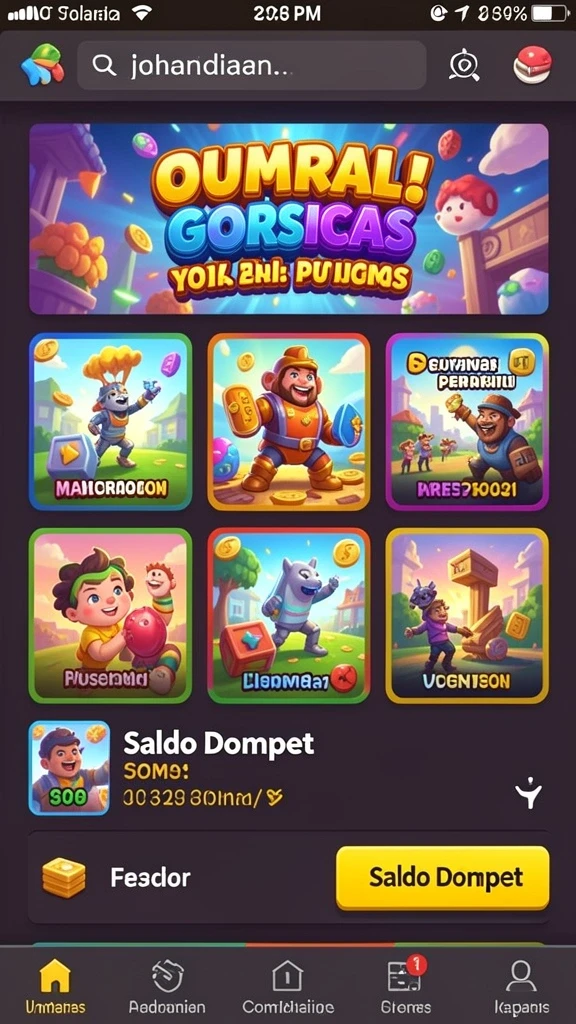Open the game tile with kid holding red ball
576x1024 pixels.
click(110, 615)
